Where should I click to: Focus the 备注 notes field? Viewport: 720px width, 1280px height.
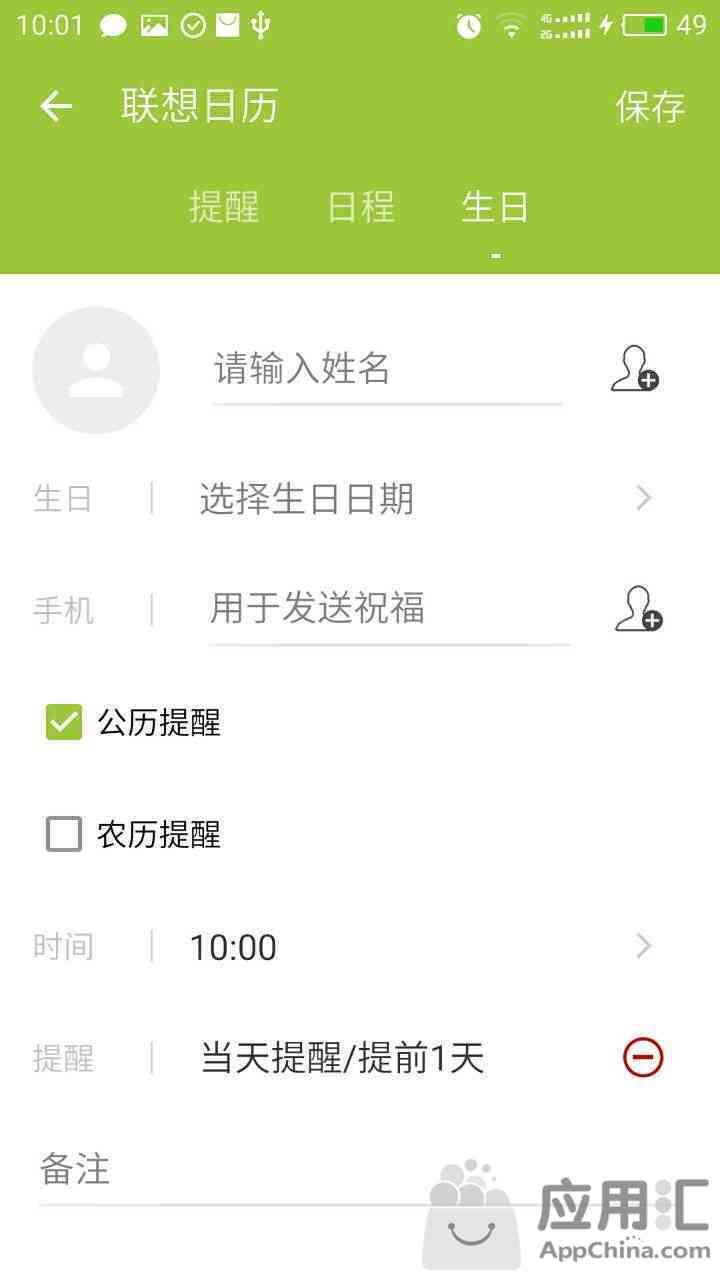pos(360,1170)
